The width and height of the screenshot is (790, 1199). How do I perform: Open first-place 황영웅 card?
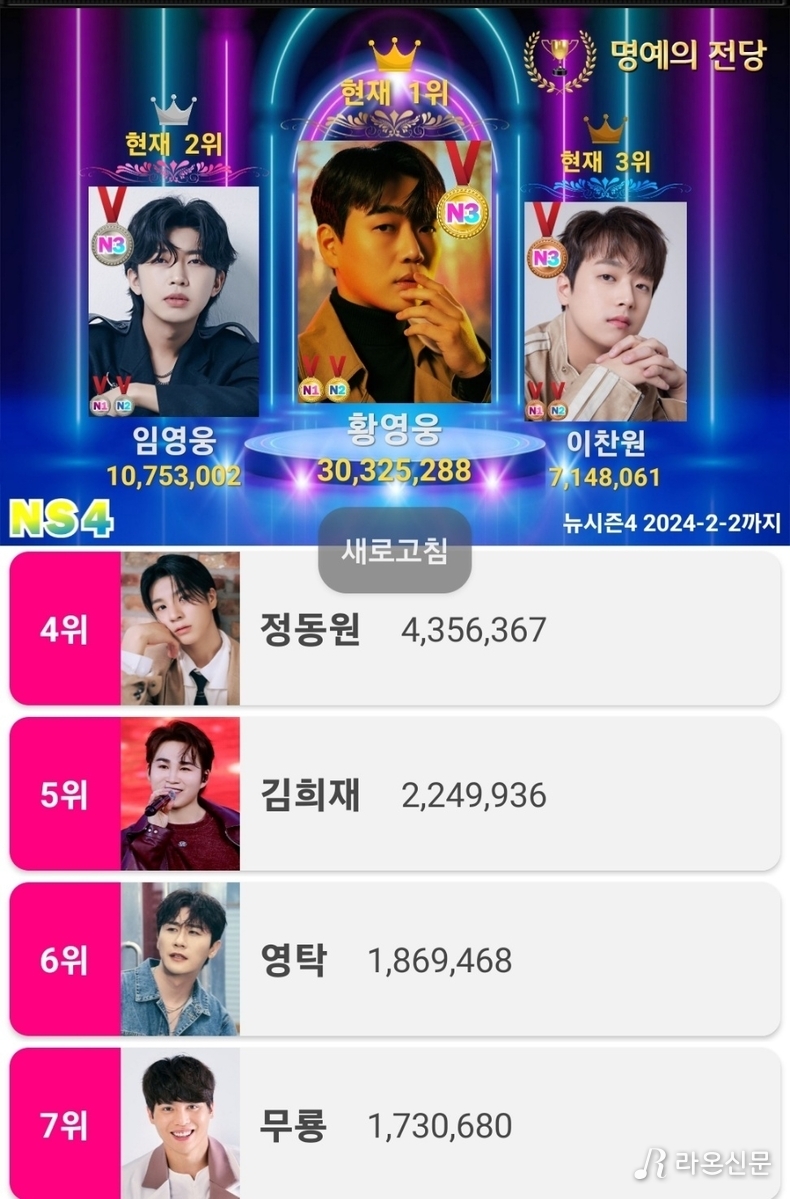pyautogui.click(x=394, y=272)
